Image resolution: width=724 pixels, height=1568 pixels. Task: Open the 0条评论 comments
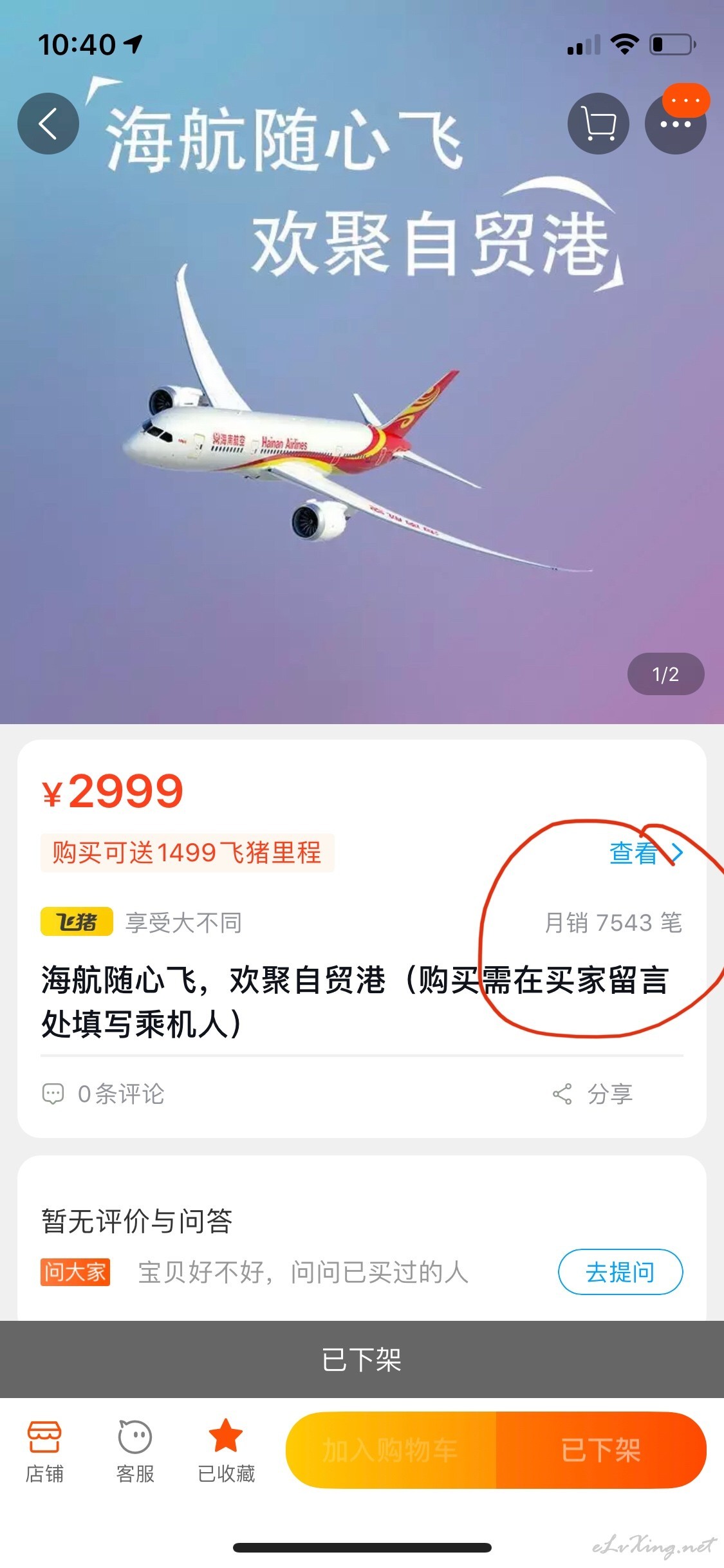tap(104, 1094)
